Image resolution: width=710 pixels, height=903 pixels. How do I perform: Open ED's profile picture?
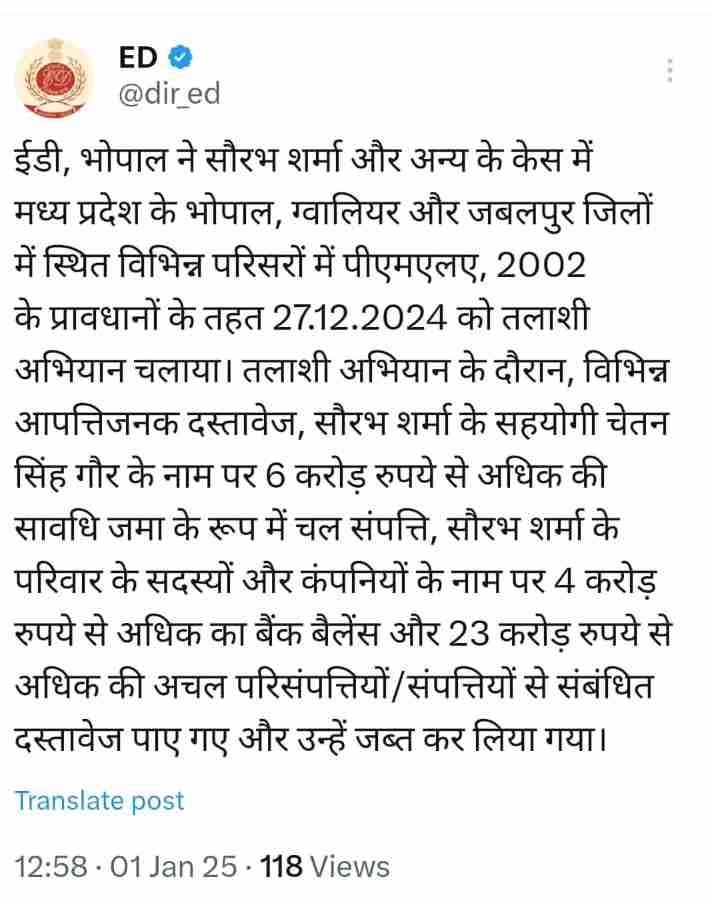coord(56,77)
